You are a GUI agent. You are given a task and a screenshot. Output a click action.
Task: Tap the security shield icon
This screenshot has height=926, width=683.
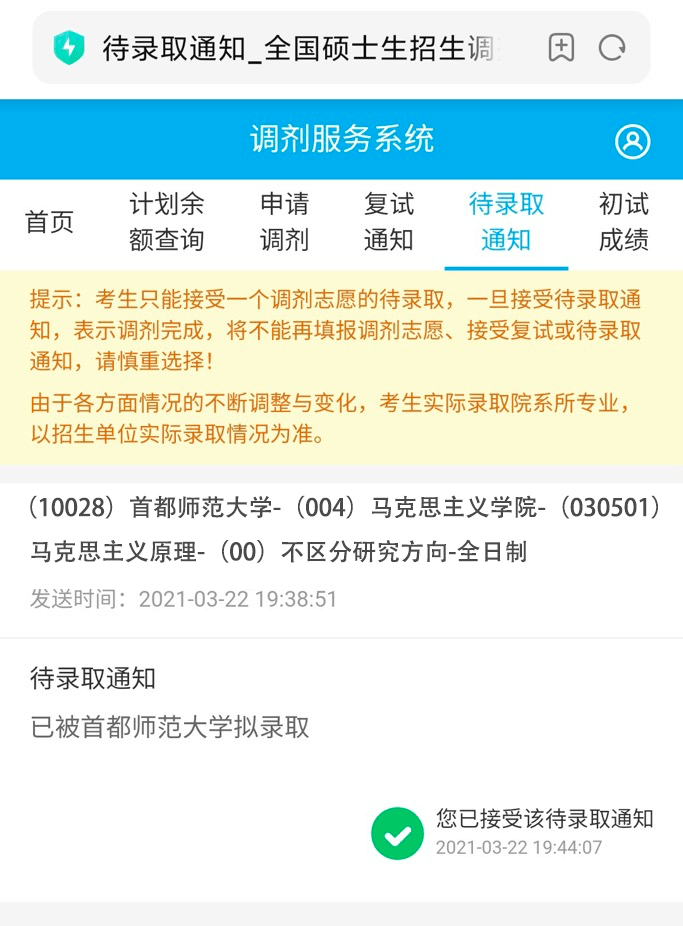[69, 47]
